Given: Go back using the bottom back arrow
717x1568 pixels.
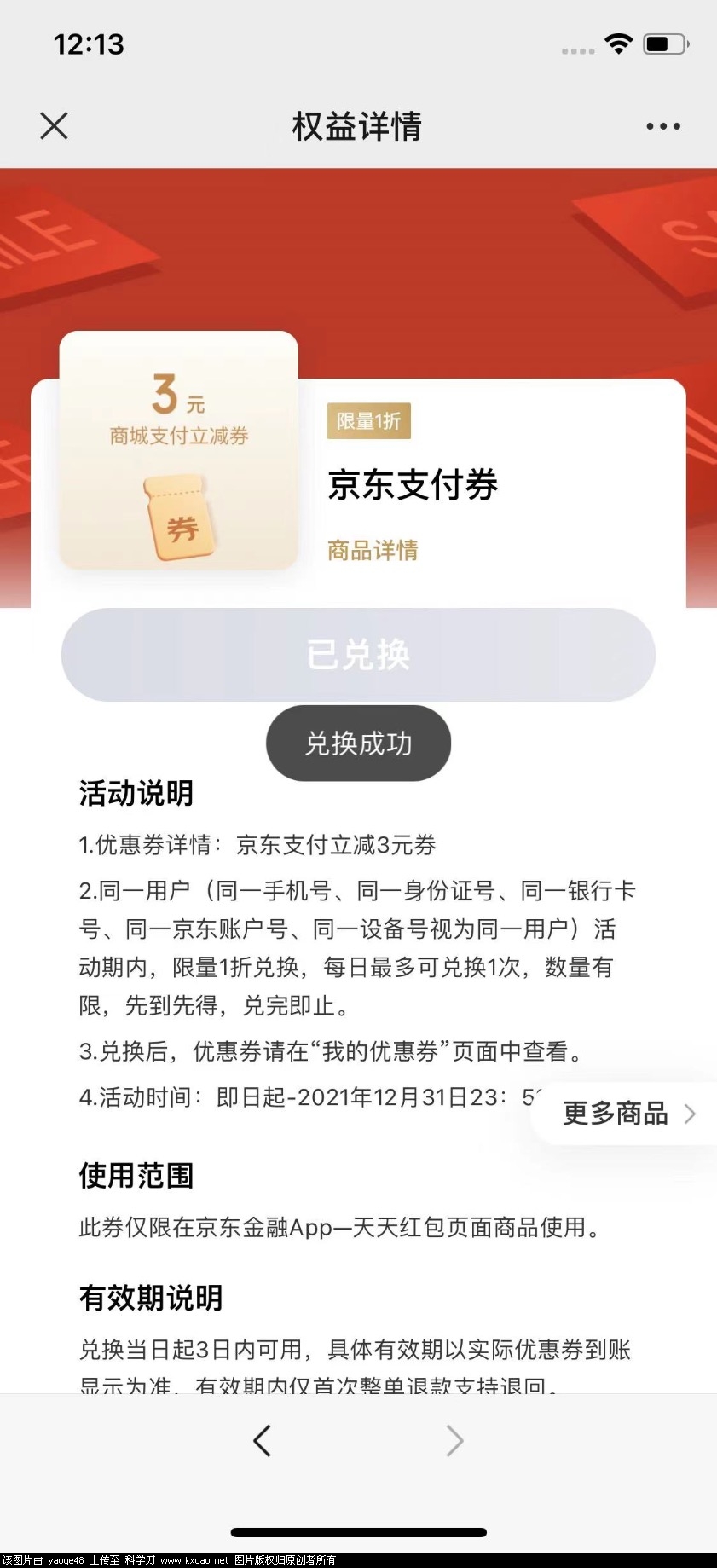Looking at the screenshot, I should (262, 1441).
